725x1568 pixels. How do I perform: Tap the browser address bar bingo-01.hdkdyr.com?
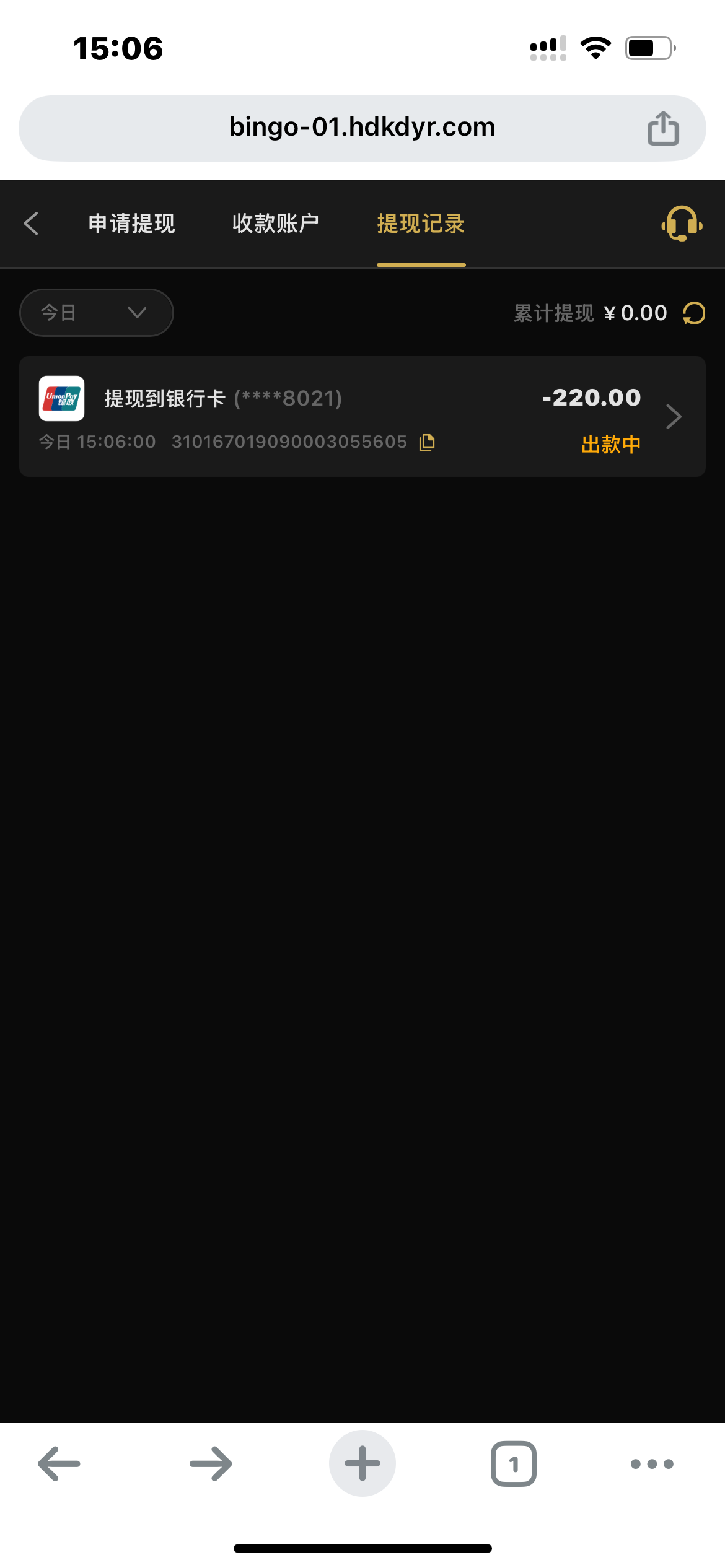(x=362, y=128)
